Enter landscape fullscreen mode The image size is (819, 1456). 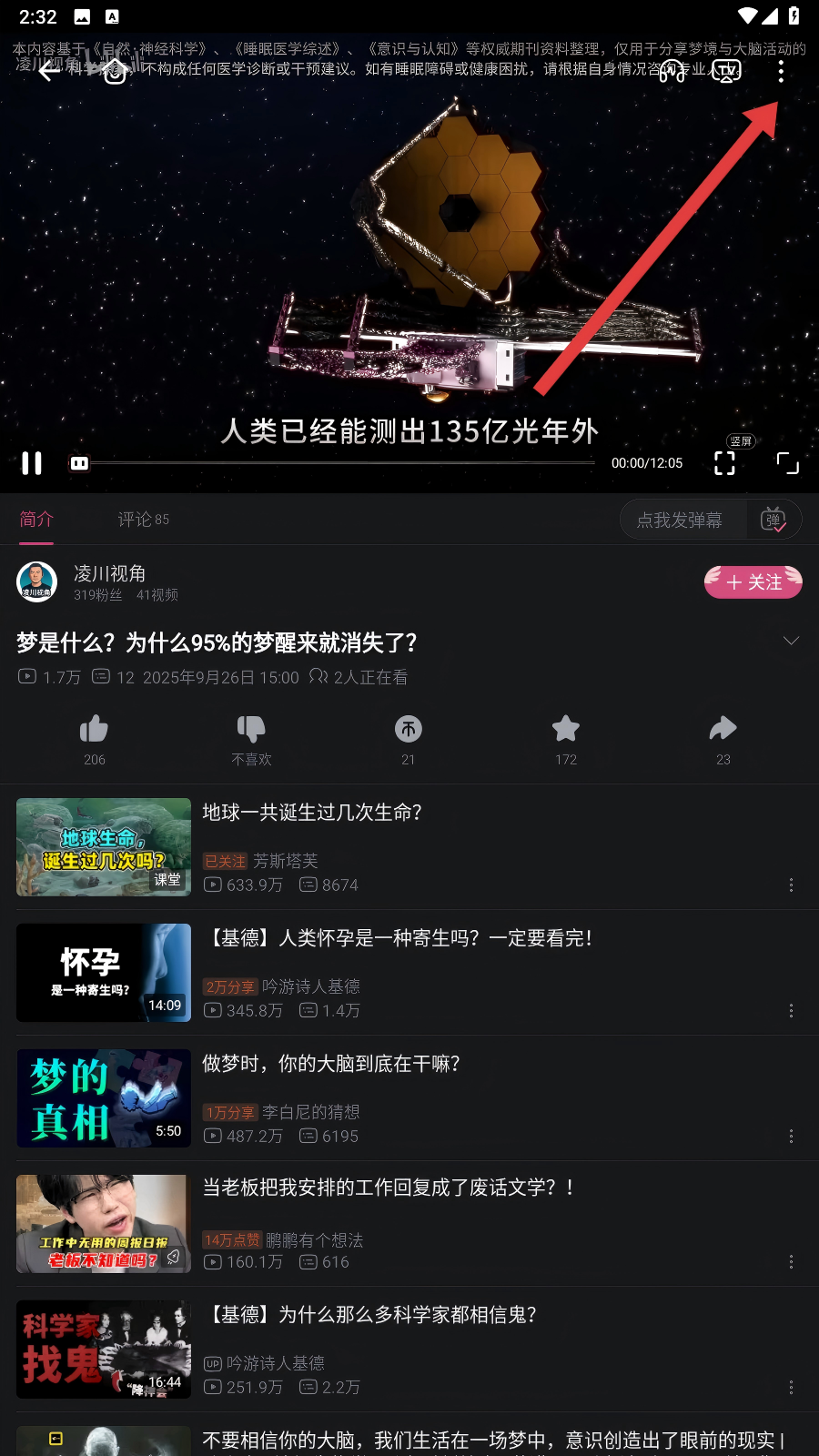[787, 463]
